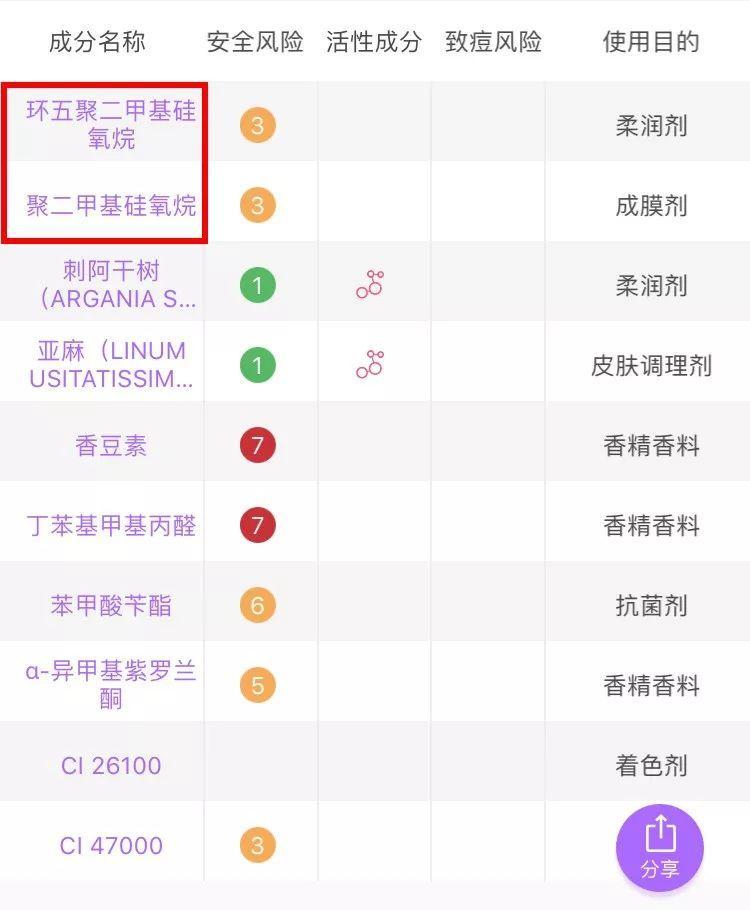Sort by the 致痘风险 column
The height and width of the screenshot is (910, 750).
click(489, 42)
